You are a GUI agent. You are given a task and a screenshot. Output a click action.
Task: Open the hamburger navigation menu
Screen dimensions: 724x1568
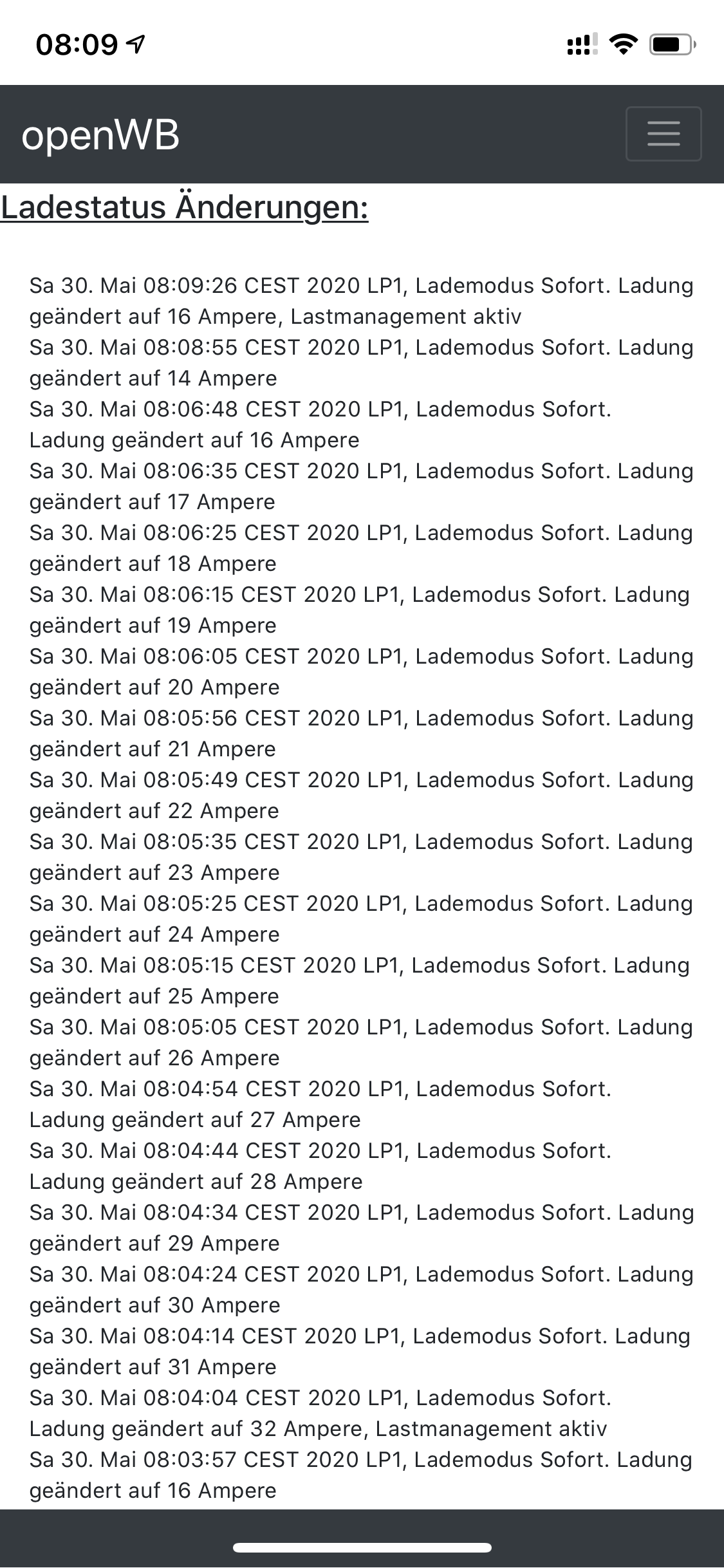[x=663, y=133]
